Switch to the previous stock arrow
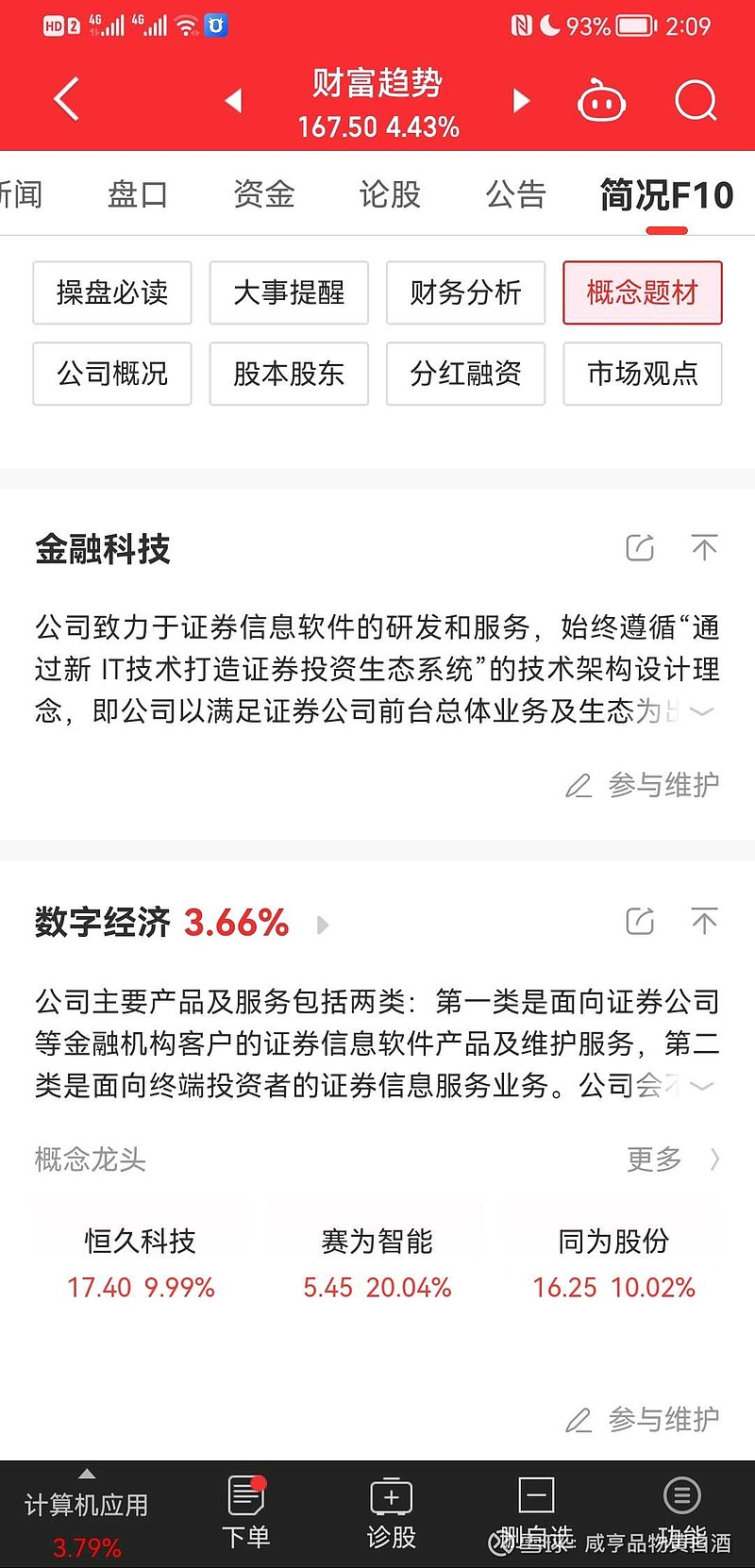The image size is (755, 1568). click(233, 100)
